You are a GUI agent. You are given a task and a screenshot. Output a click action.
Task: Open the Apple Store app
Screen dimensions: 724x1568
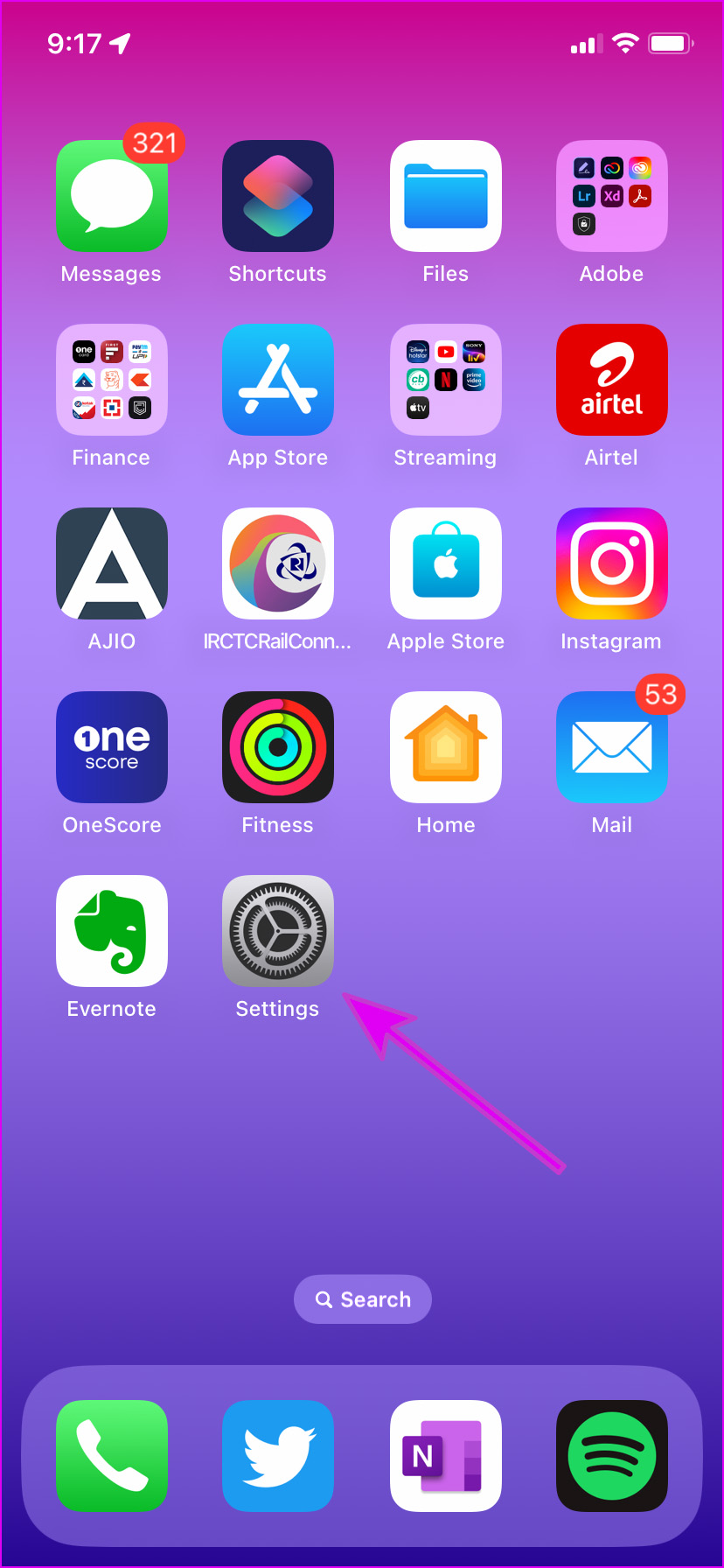pyautogui.click(x=446, y=563)
